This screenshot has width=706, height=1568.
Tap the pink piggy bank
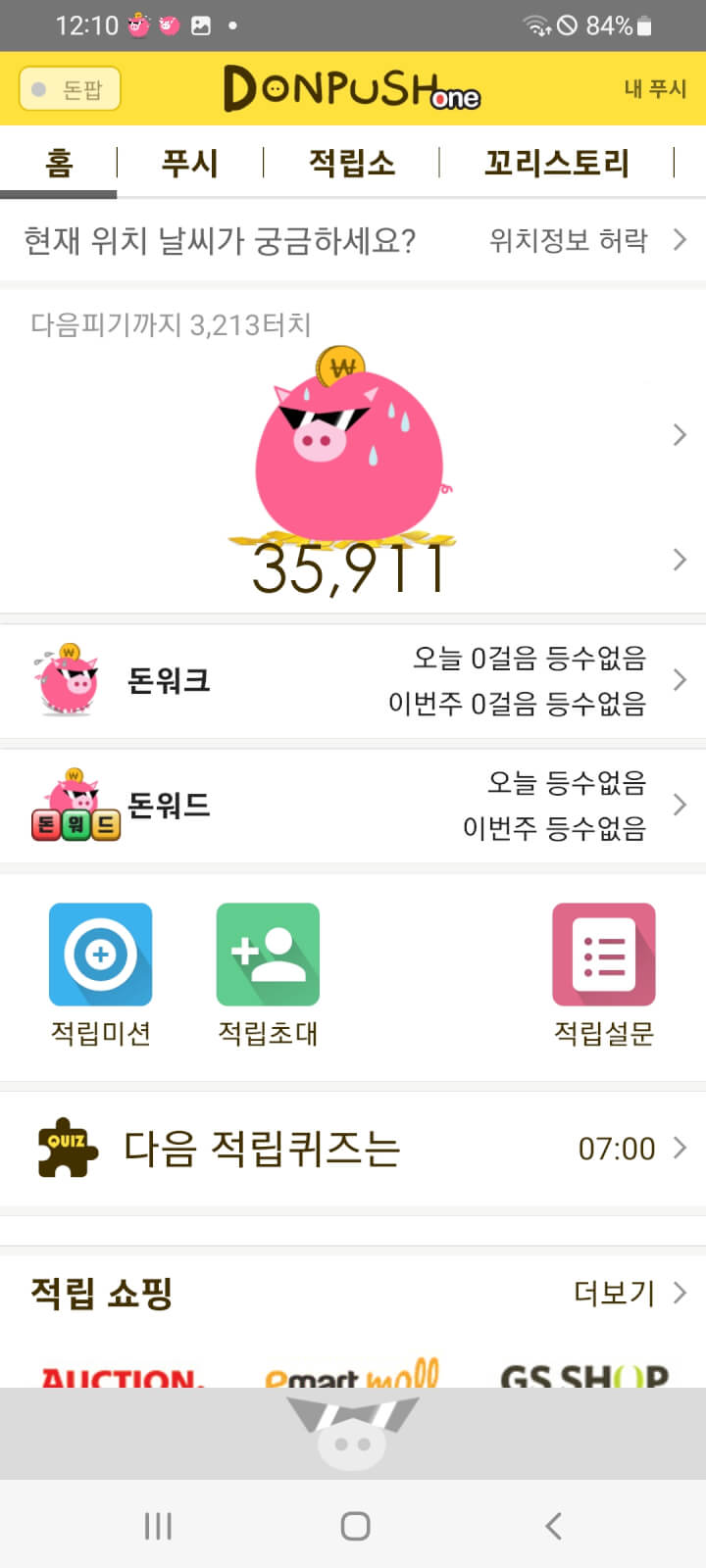(348, 451)
